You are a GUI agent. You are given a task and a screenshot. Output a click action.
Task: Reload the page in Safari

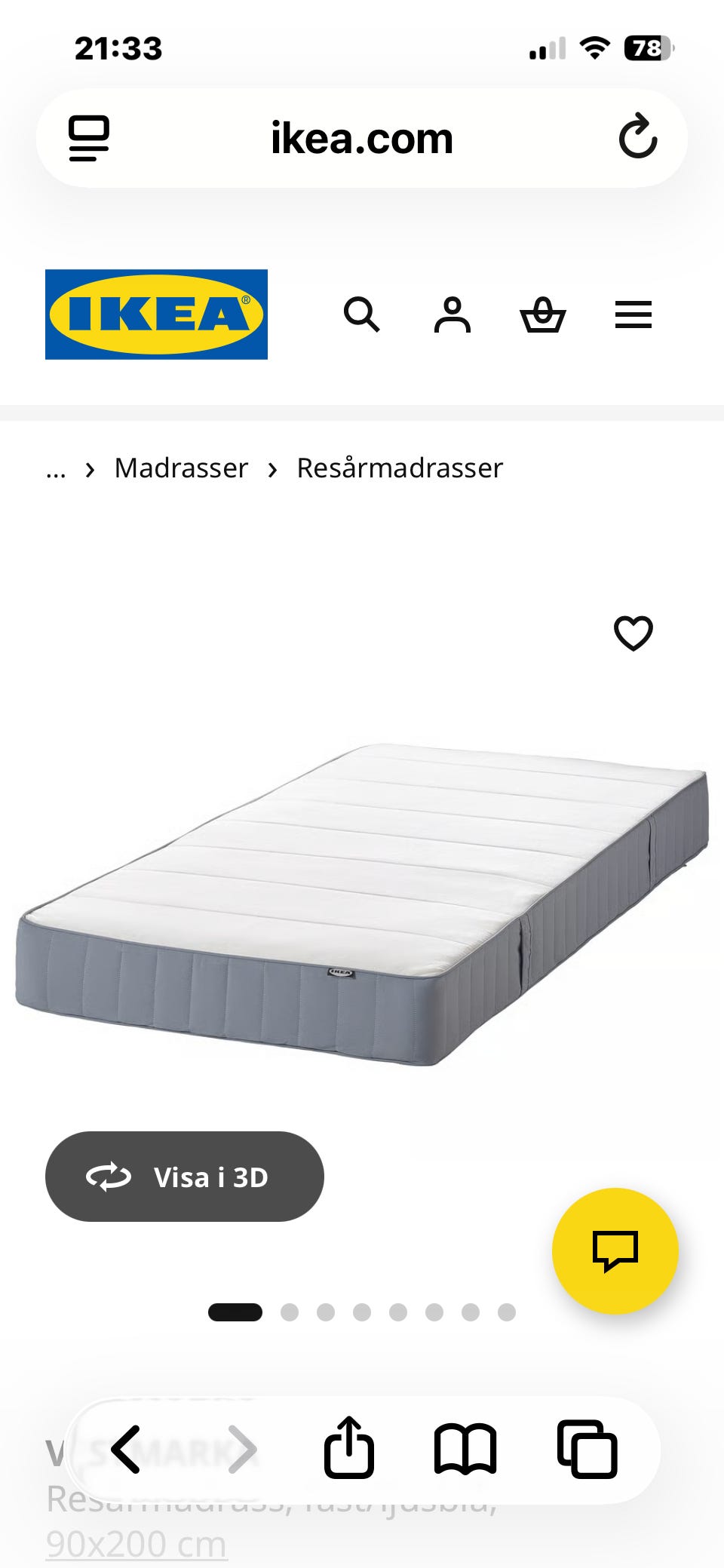(x=638, y=137)
